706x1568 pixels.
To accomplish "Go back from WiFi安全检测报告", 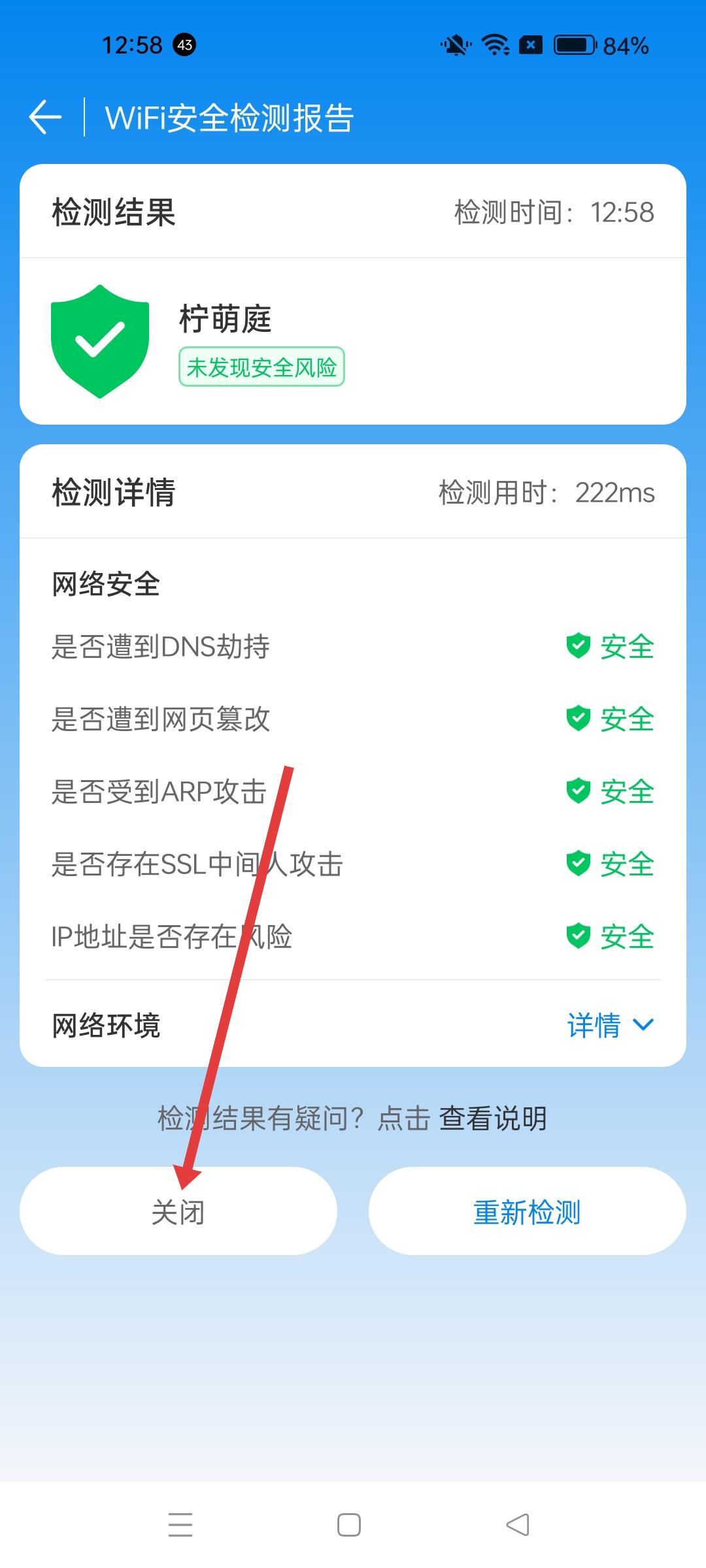I will pyautogui.click(x=45, y=118).
